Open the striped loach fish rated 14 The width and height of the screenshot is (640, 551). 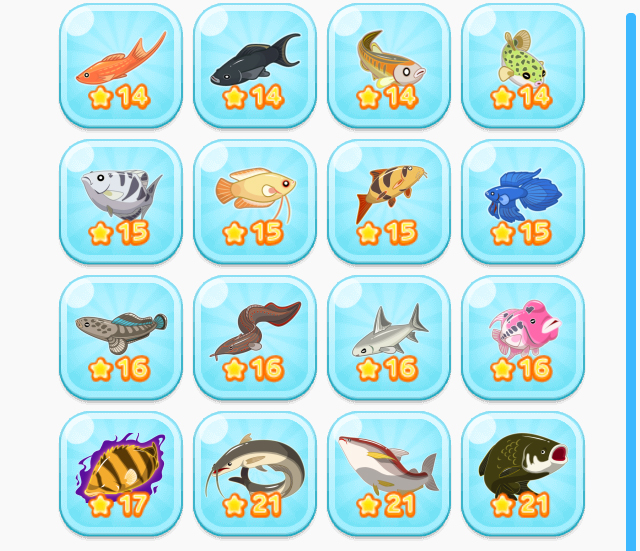(x=388, y=66)
